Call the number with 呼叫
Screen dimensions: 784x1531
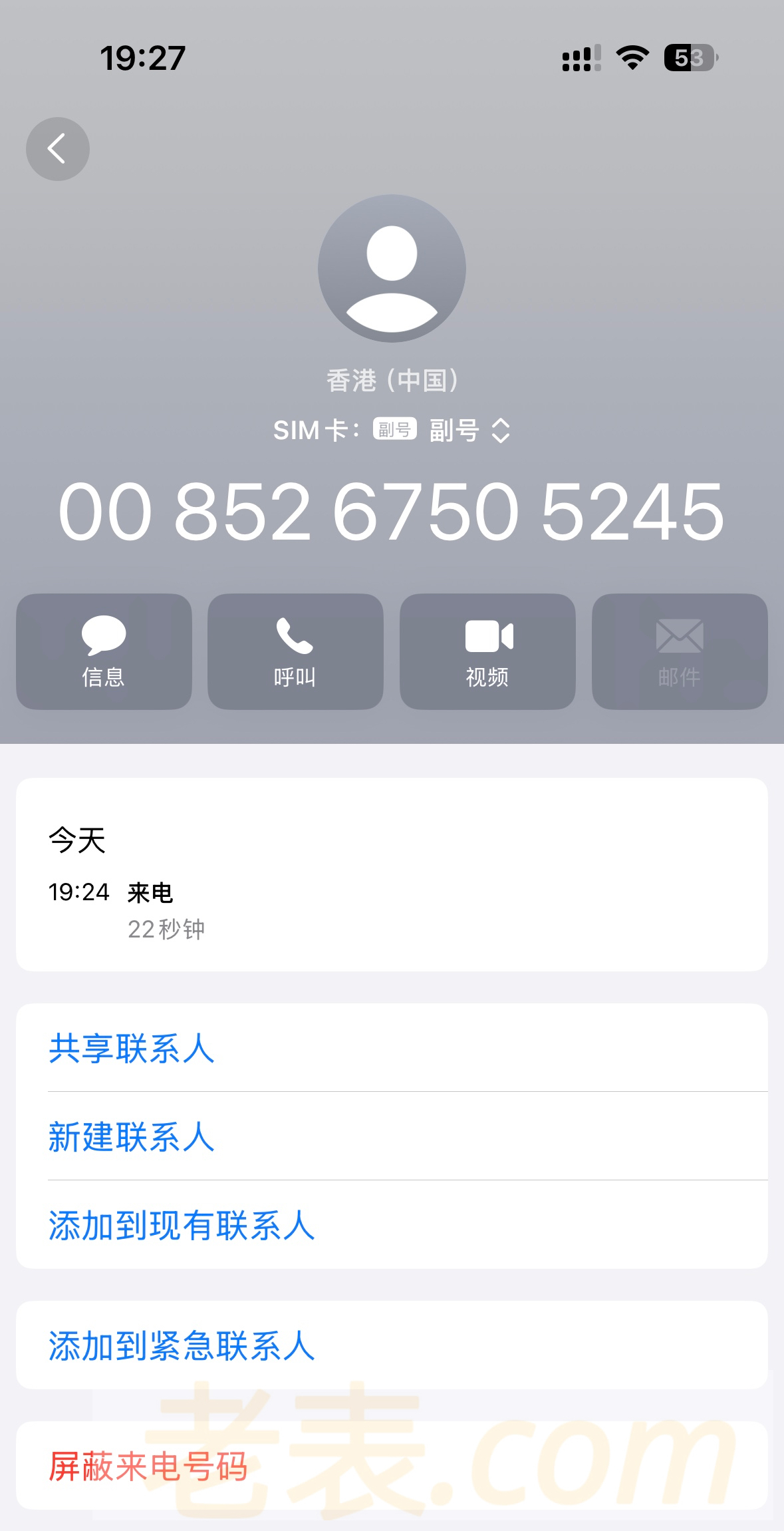click(295, 651)
